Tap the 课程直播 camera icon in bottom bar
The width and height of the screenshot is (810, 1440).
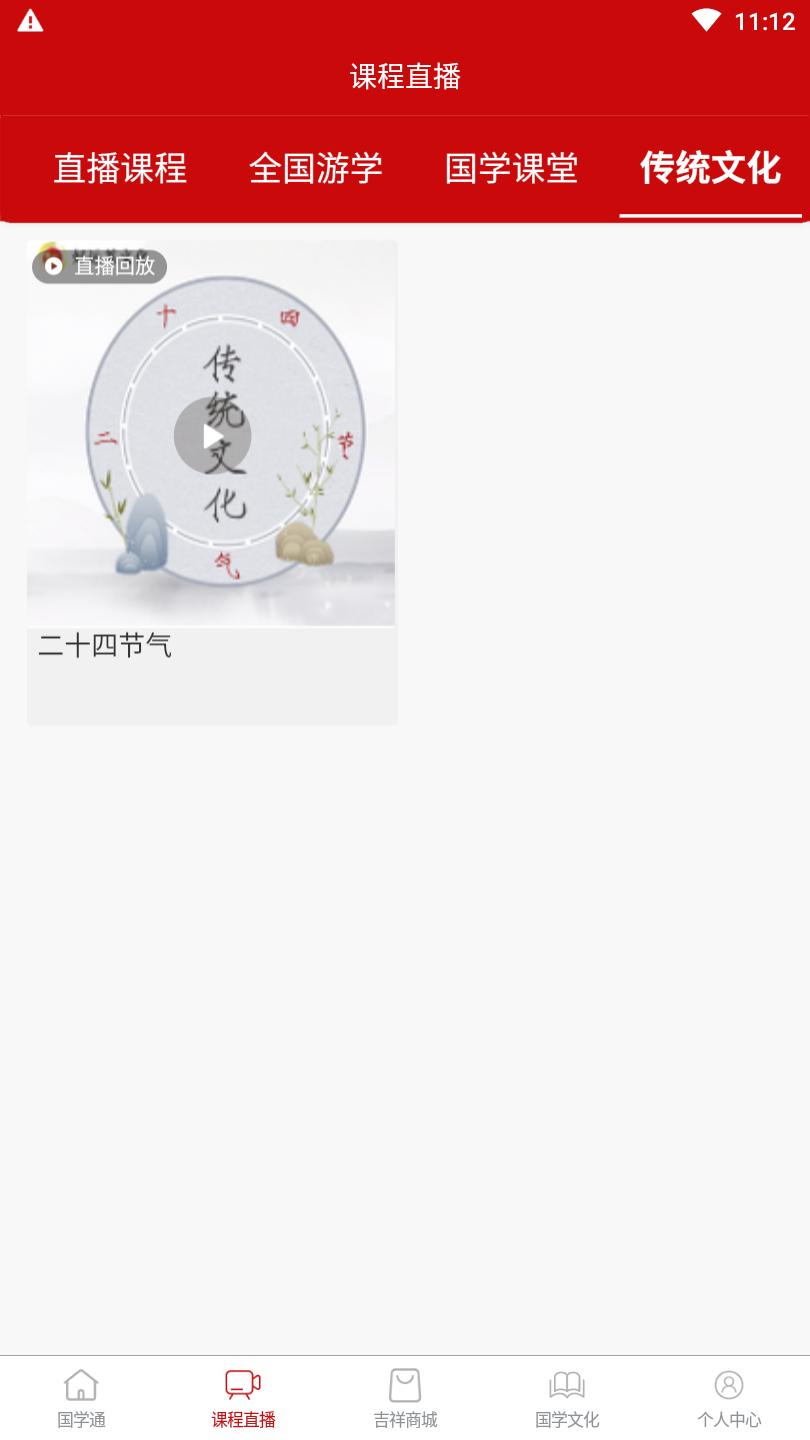coord(243,1385)
